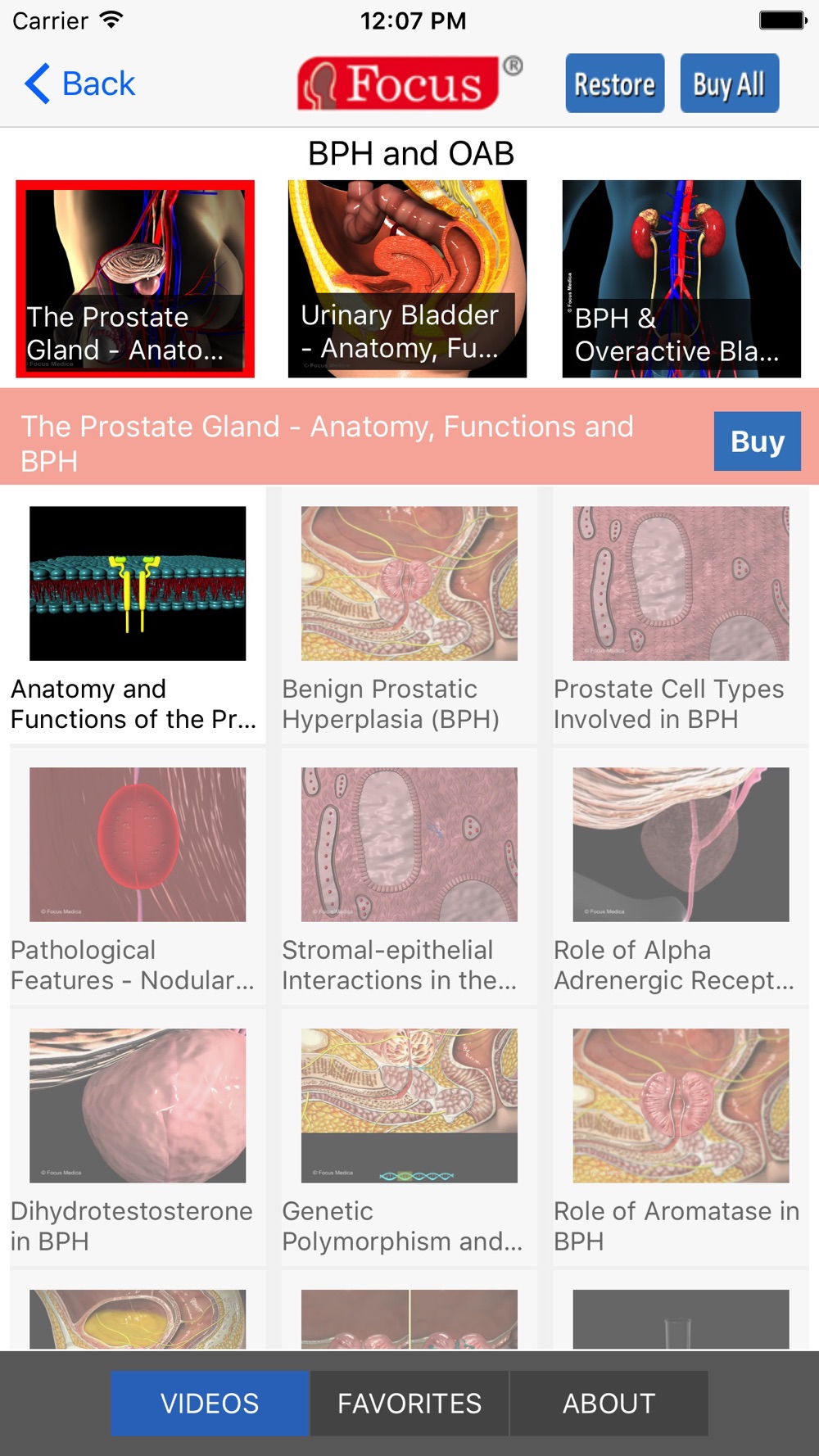819x1456 pixels.
Task: Switch to the Favorites tab
Action: 409,1403
